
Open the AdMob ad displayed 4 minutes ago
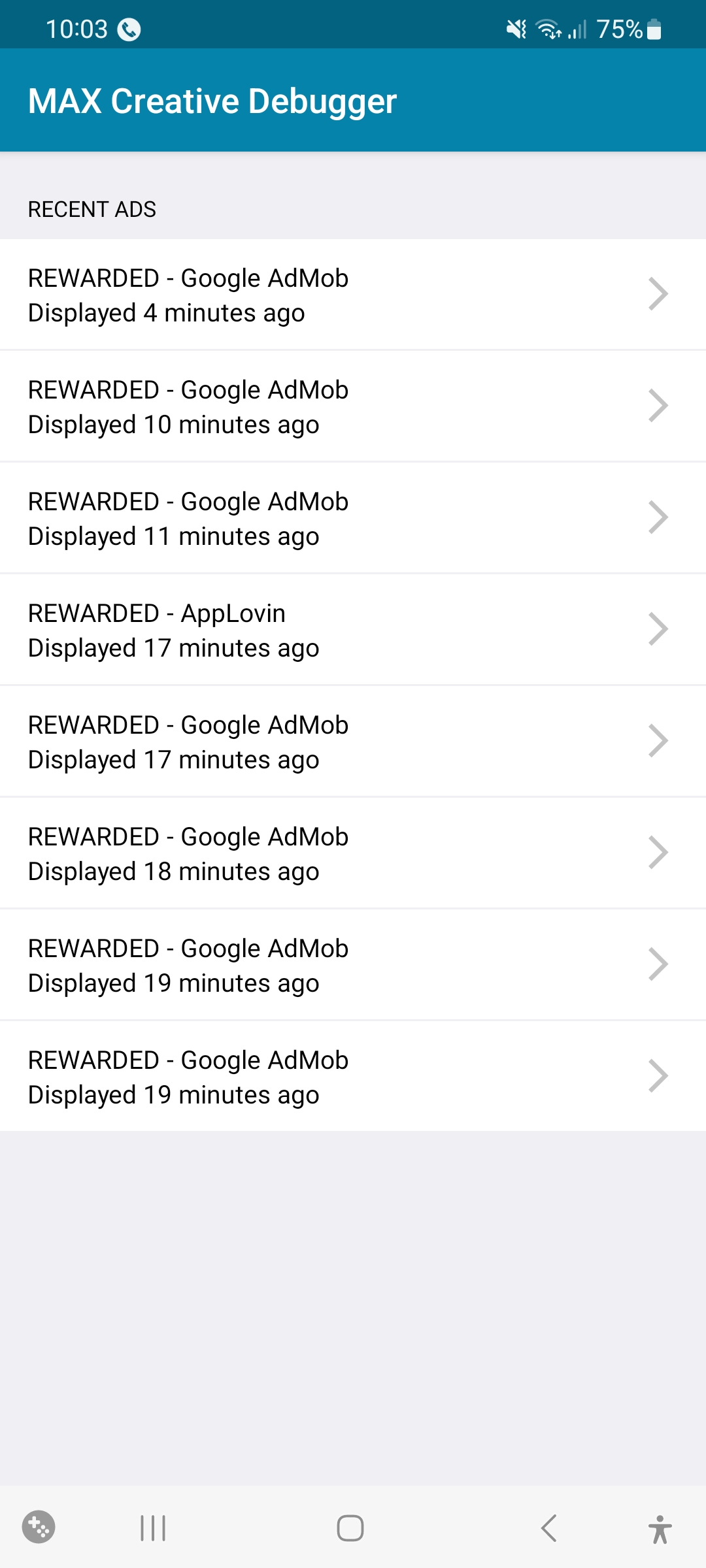tap(353, 295)
